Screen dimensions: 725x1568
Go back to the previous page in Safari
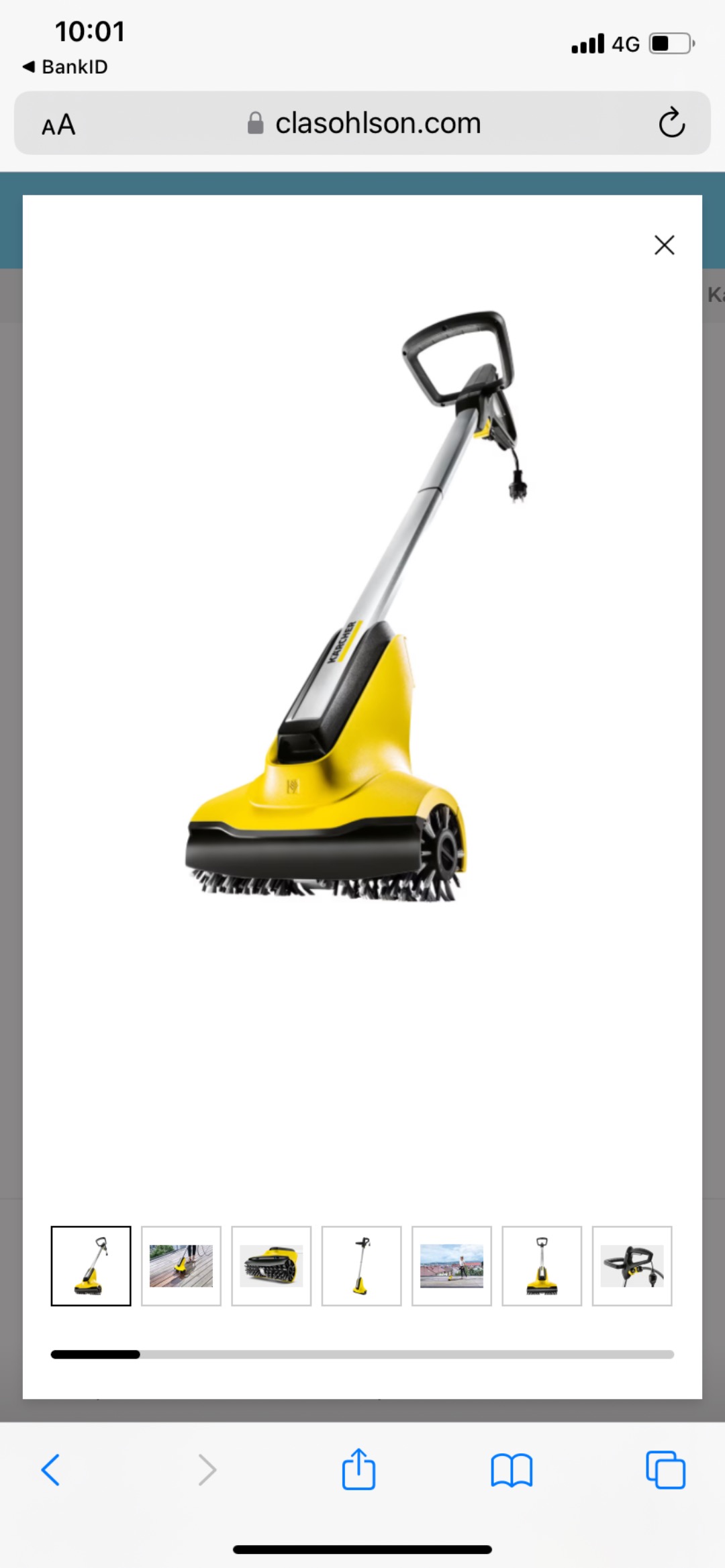point(51,1470)
